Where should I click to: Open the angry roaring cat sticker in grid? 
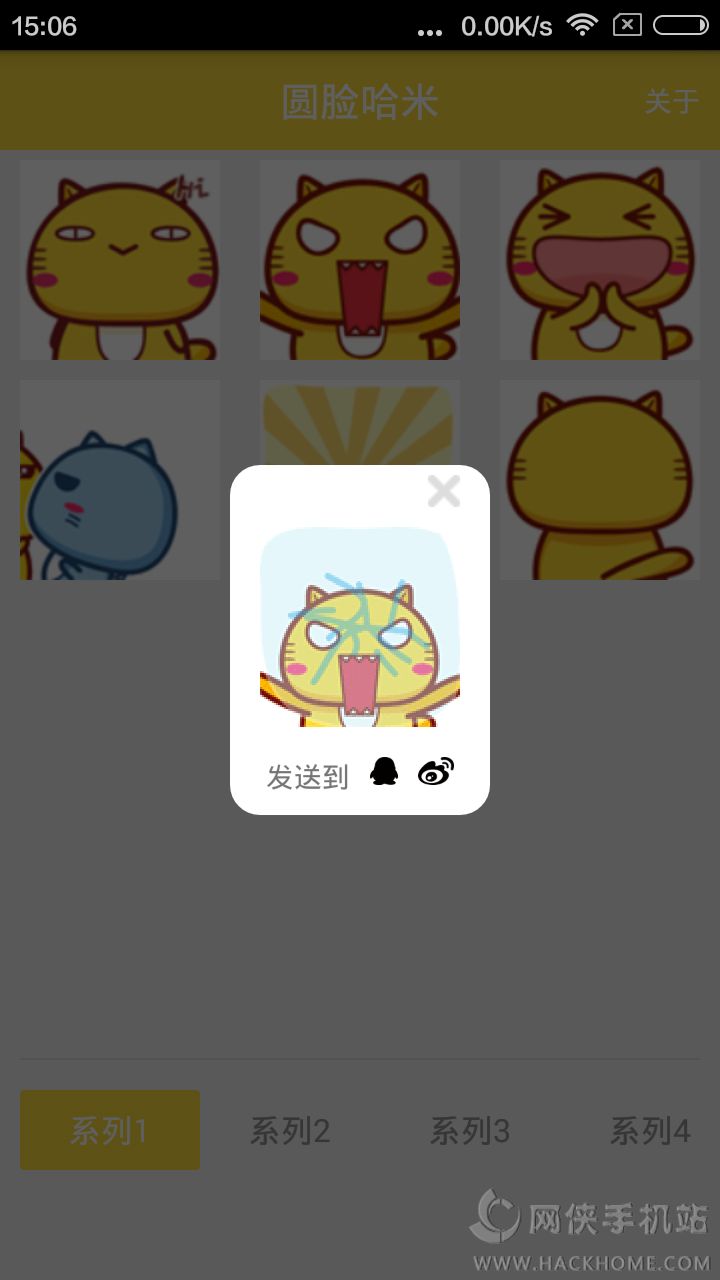[x=360, y=260]
